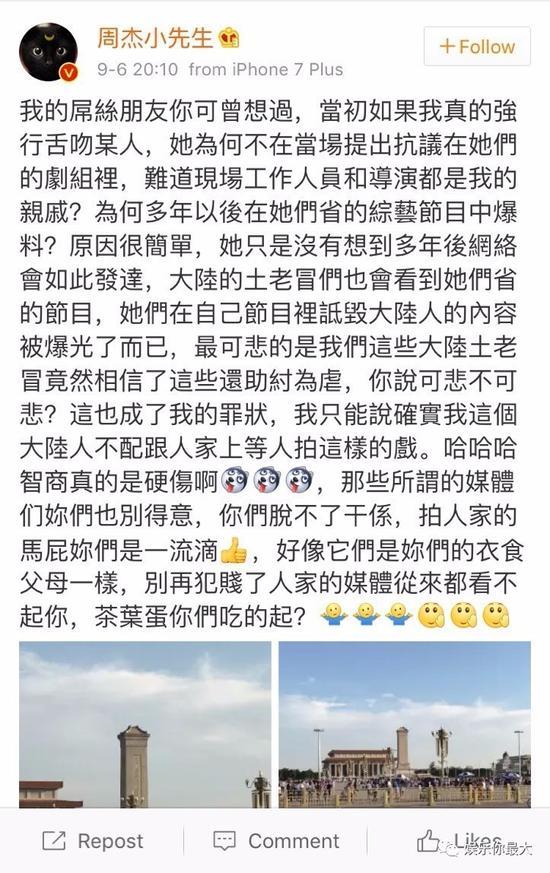Follow 周杰小先生's account
The height and width of the screenshot is (873, 550).
477,46
